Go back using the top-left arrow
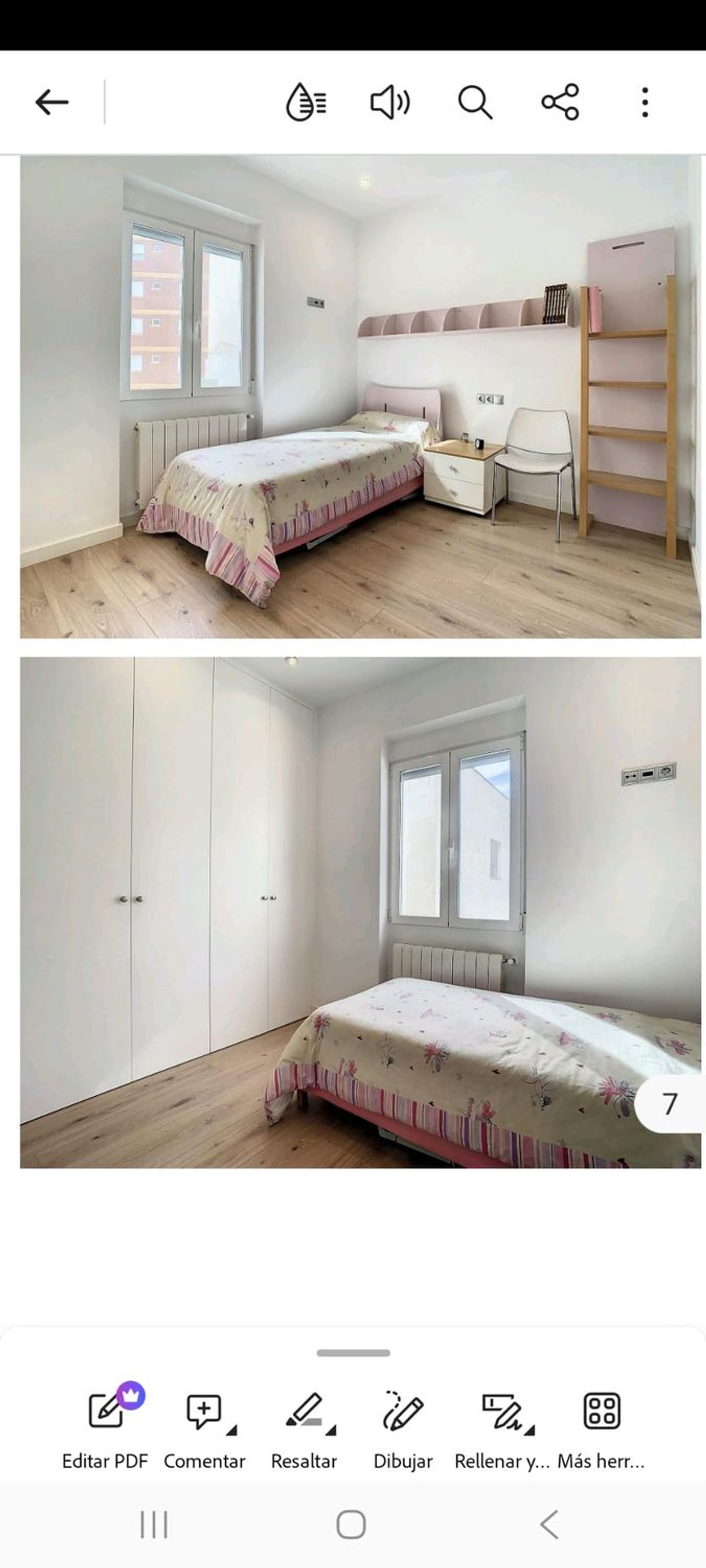This screenshot has height=1568, width=706. (52, 102)
